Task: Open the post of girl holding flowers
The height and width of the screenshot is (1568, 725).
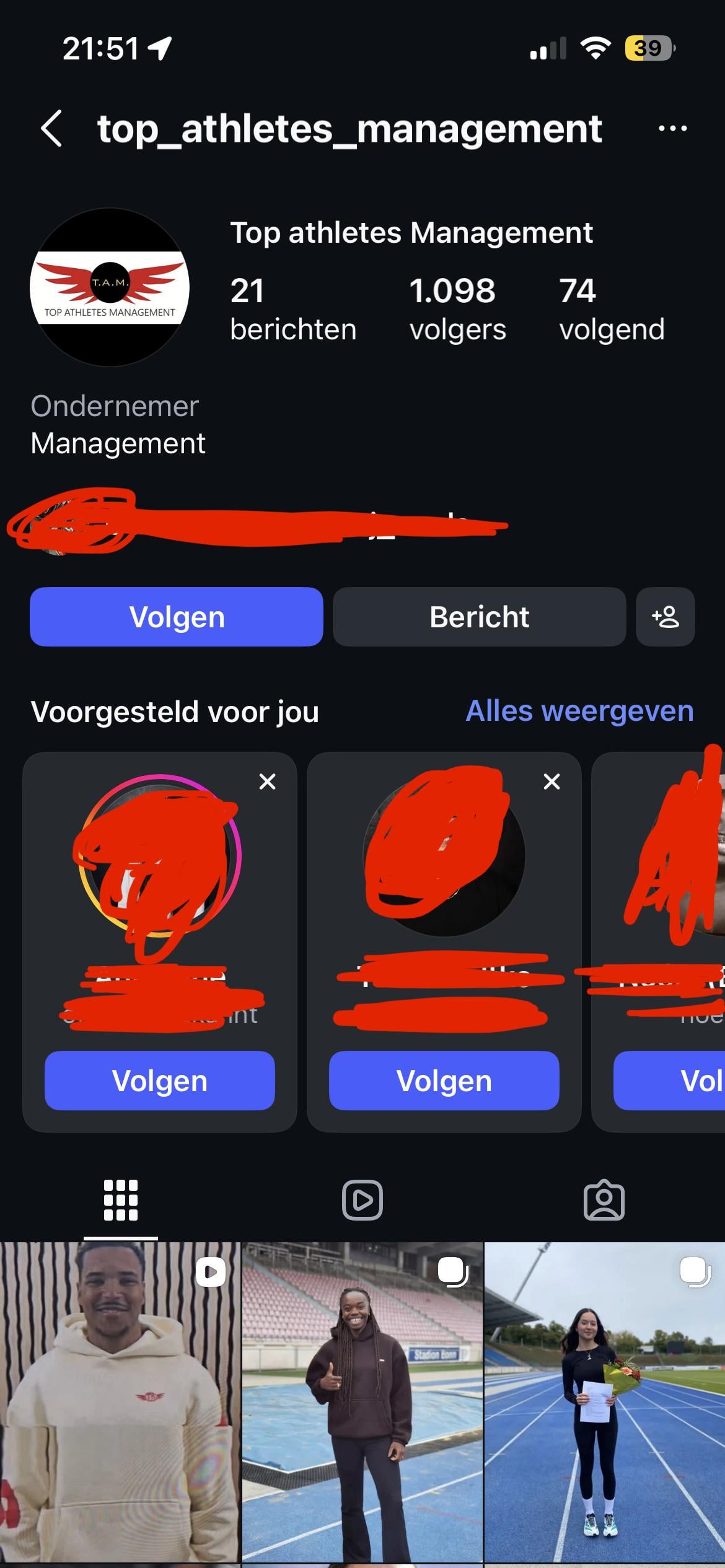Action: point(604,1403)
